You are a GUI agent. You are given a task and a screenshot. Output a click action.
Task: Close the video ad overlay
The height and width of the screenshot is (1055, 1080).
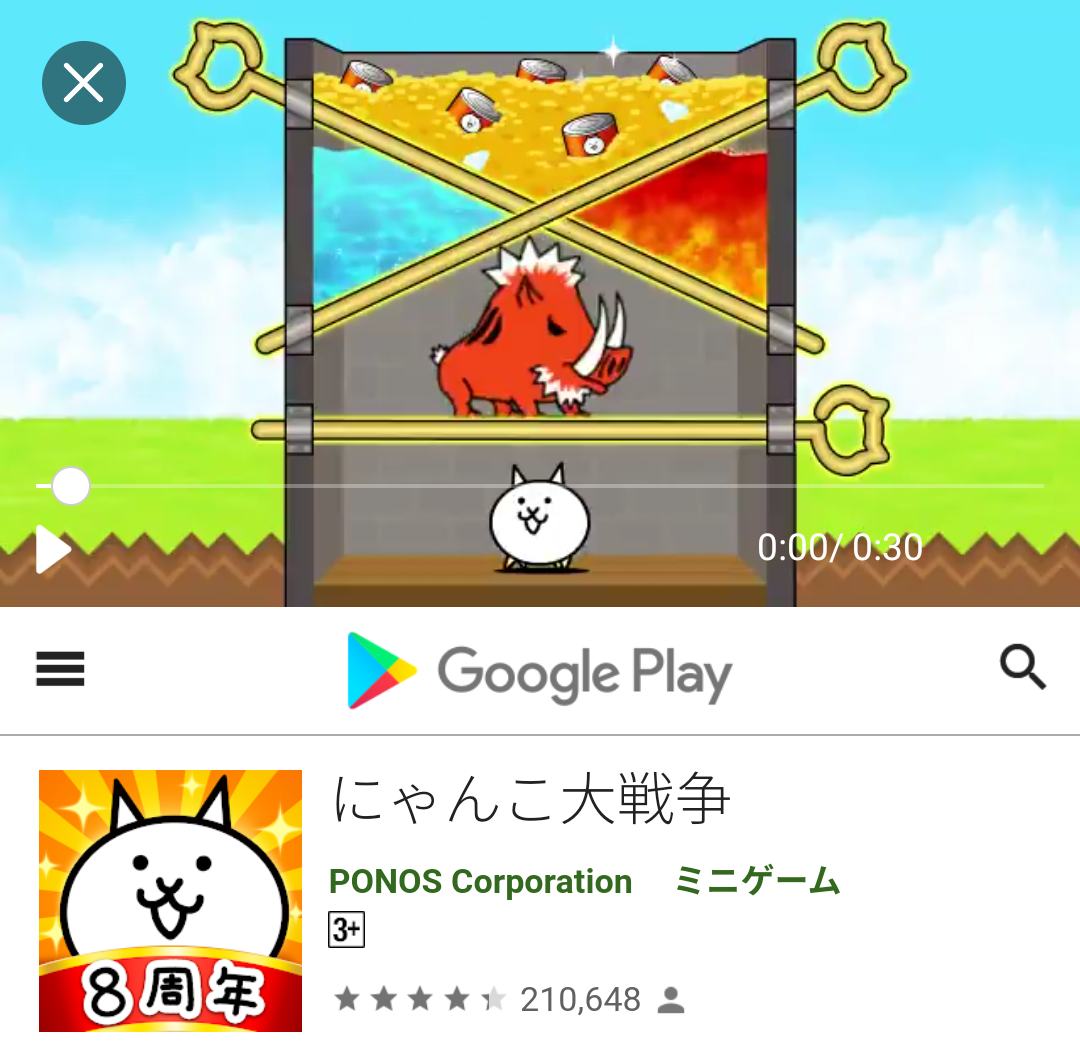(x=84, y=83)
